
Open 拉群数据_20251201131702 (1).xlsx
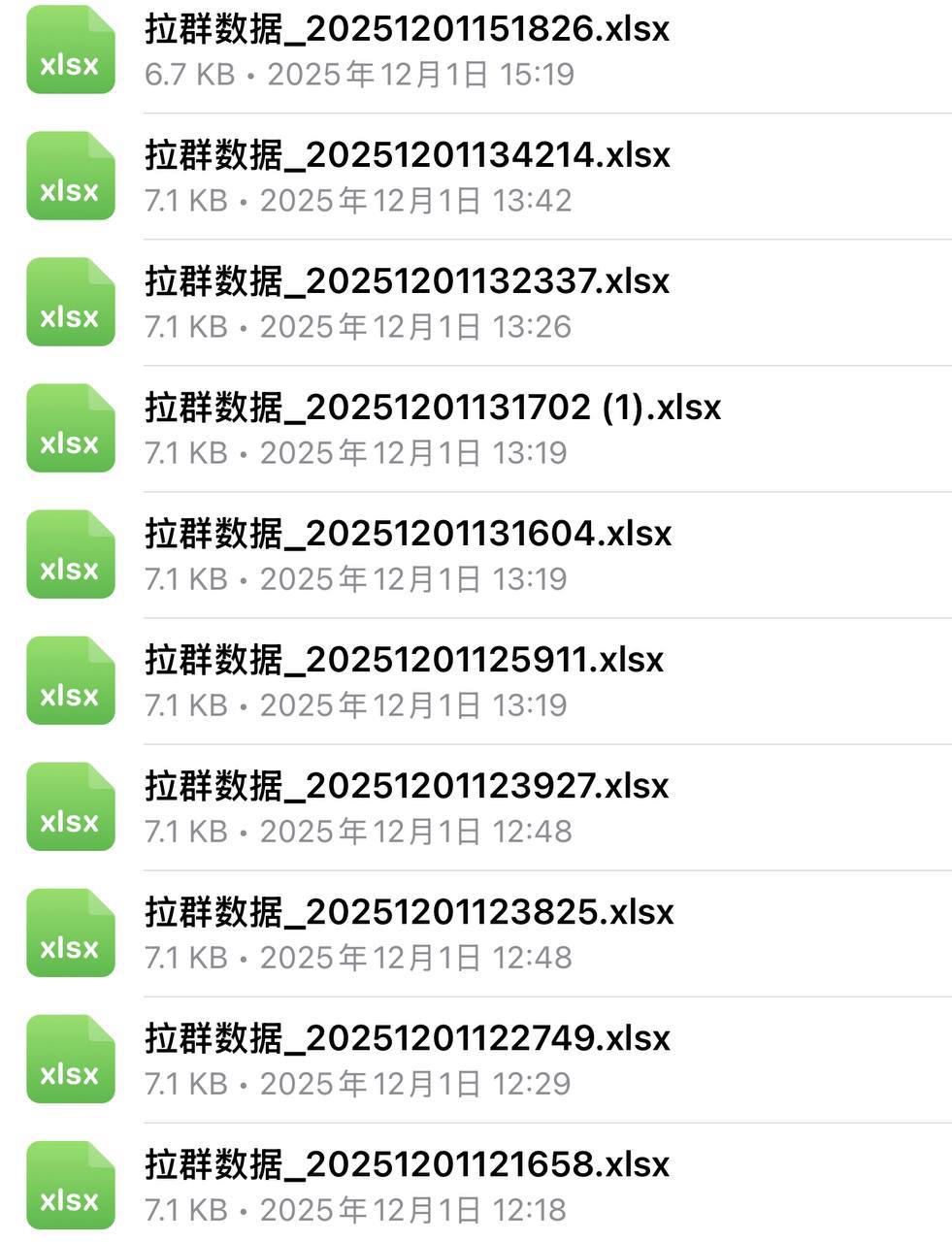click(x=433, y=409)
